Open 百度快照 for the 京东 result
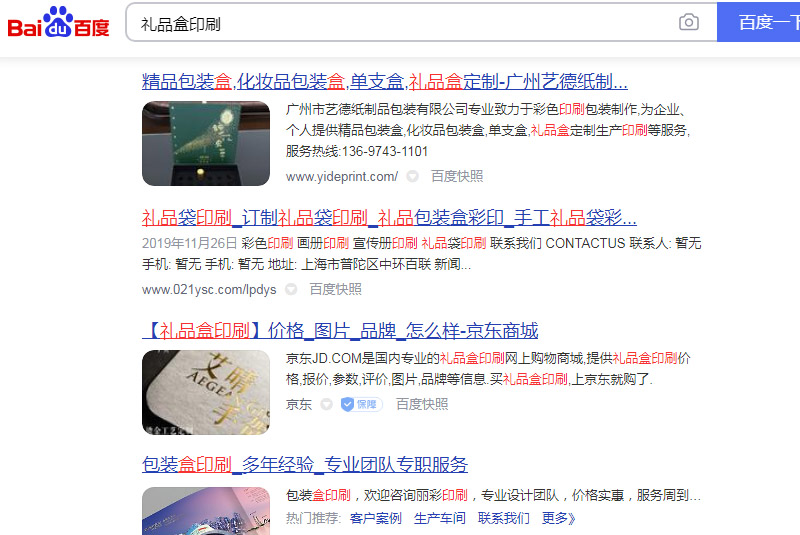The height and width of the screenshot is (535, 800). pos(422,404)
